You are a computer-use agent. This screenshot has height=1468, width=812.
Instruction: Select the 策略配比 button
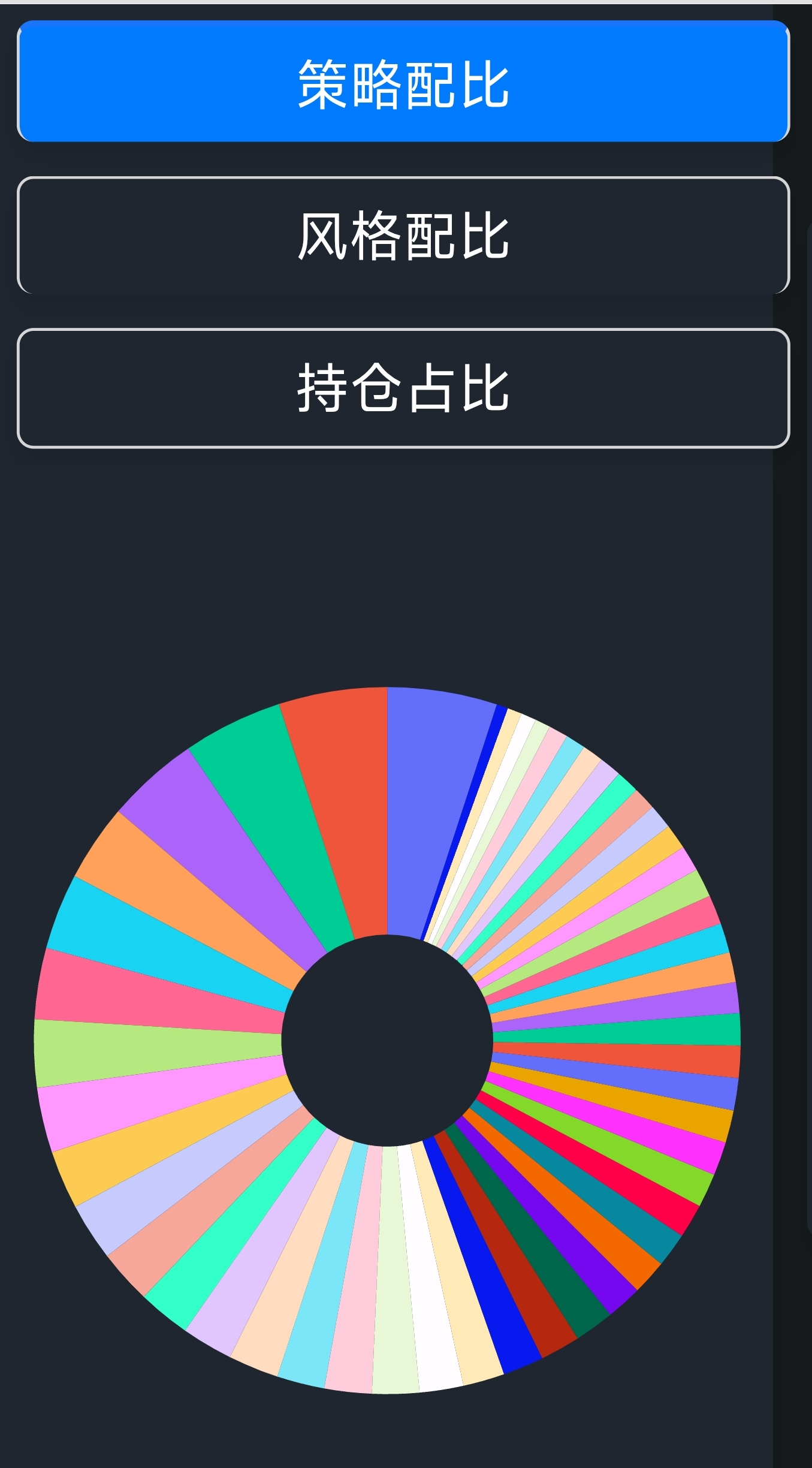403,82
